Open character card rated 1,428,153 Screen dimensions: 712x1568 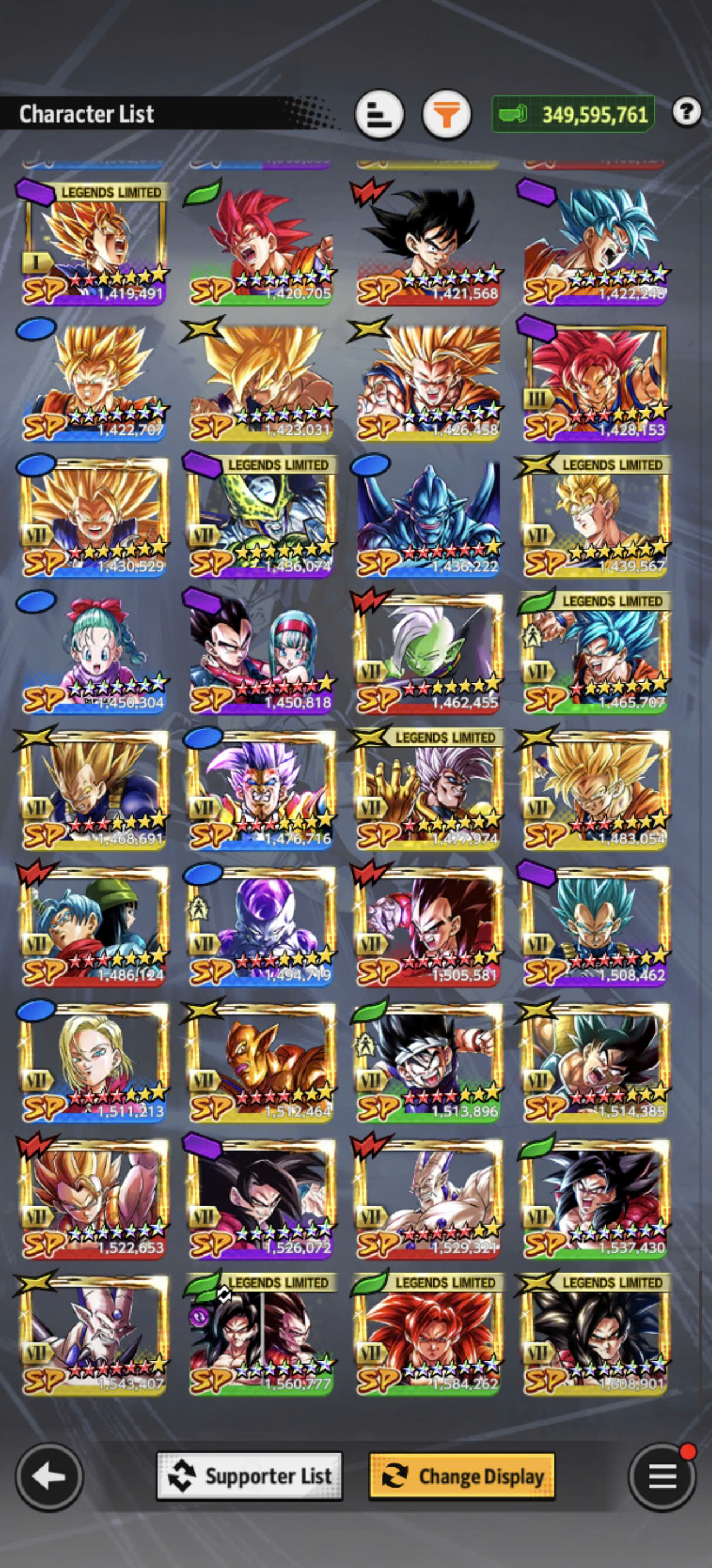(x=595, y=379)
